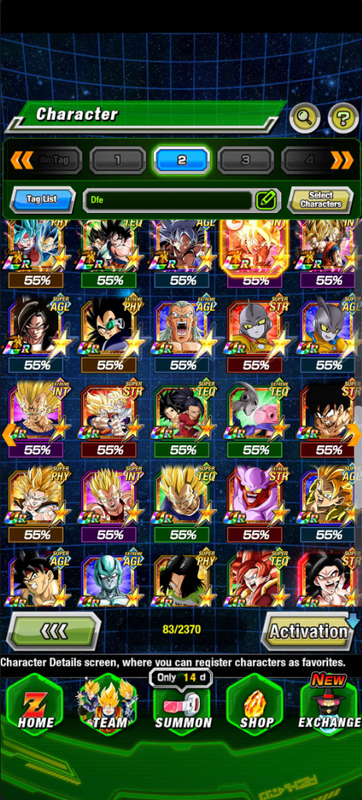Edit the Dfe tag name
Viewport: 362px width, 800px height.
(x=266, y=200)
